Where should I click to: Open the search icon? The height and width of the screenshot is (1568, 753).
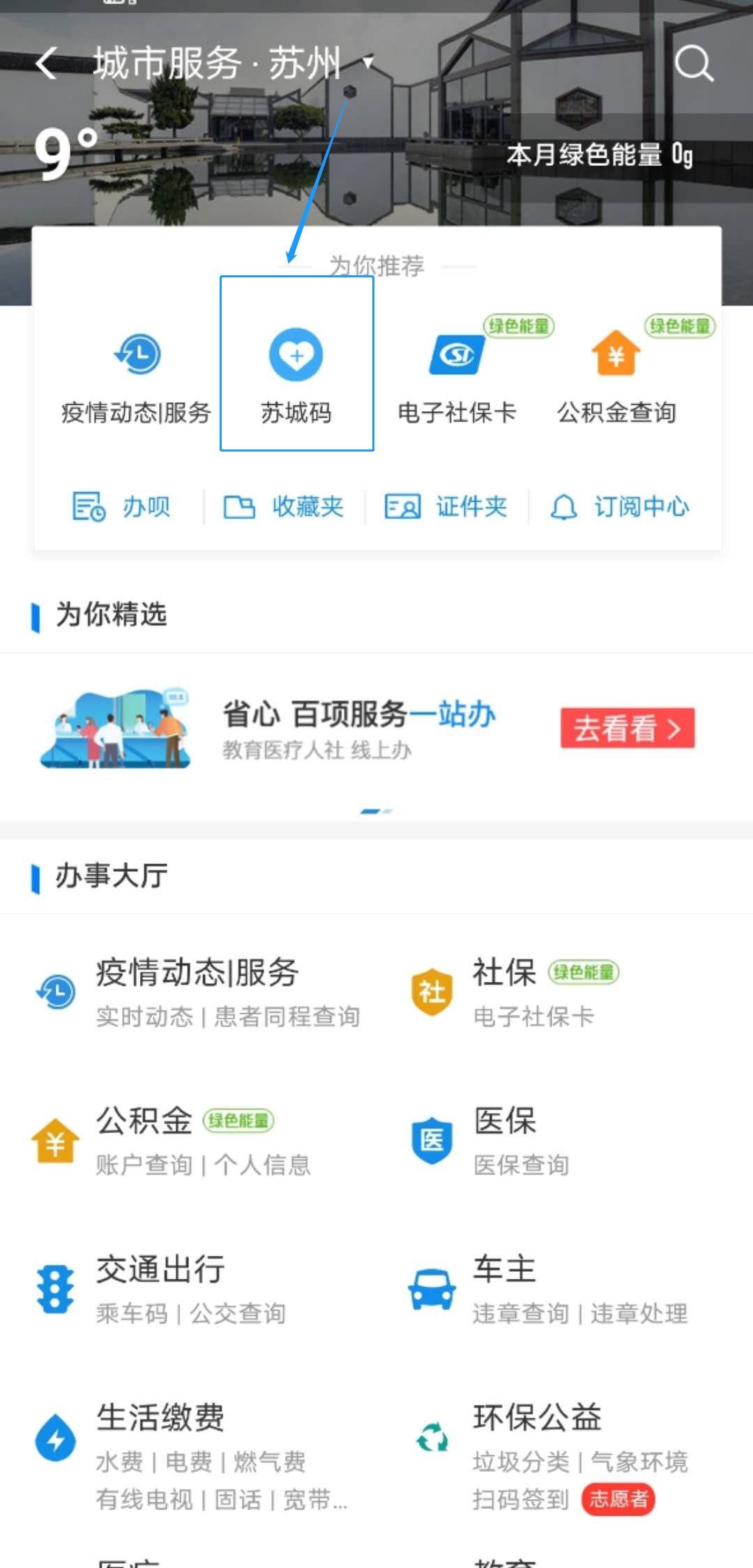694,63
